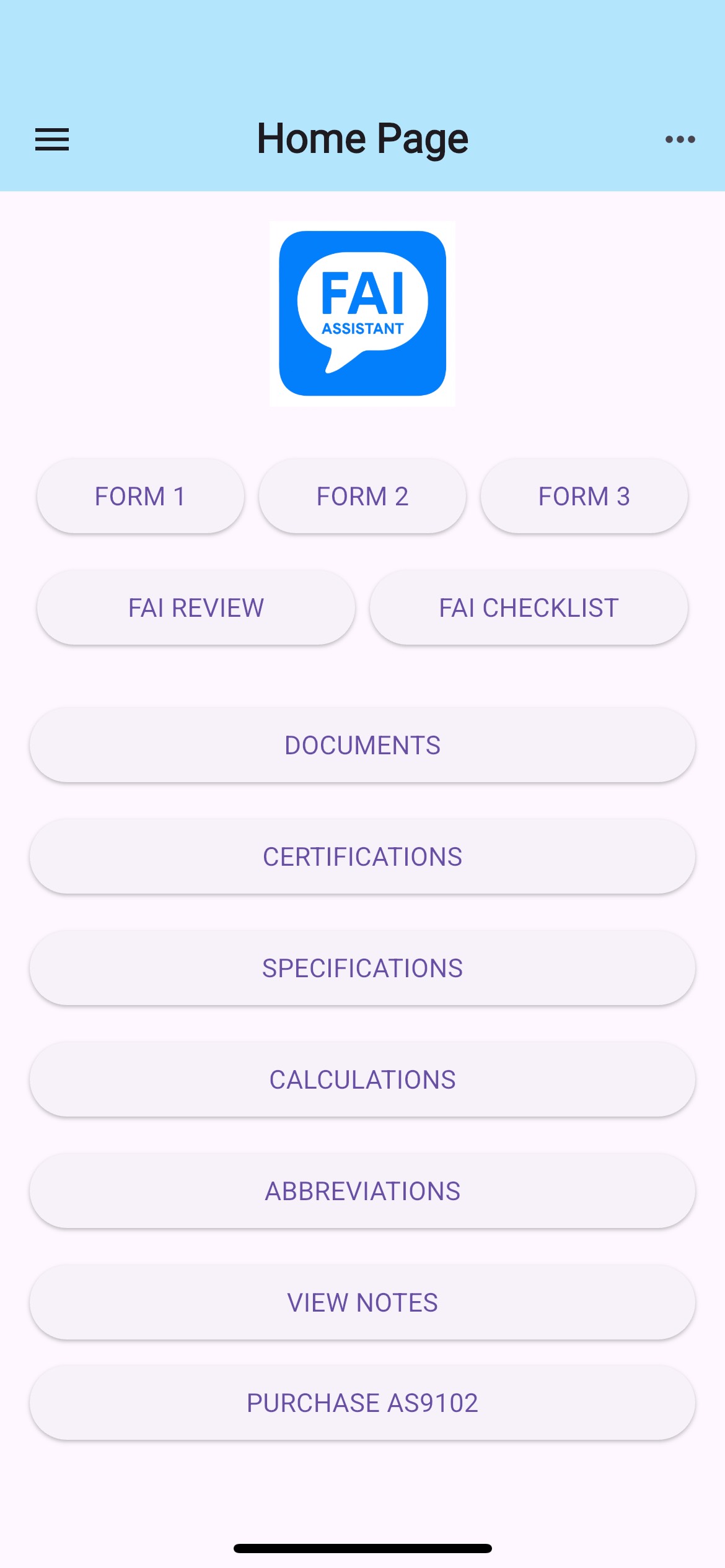Select the Form 2 button
This screenshot has height=1568, width=725.
pos(362,496)
